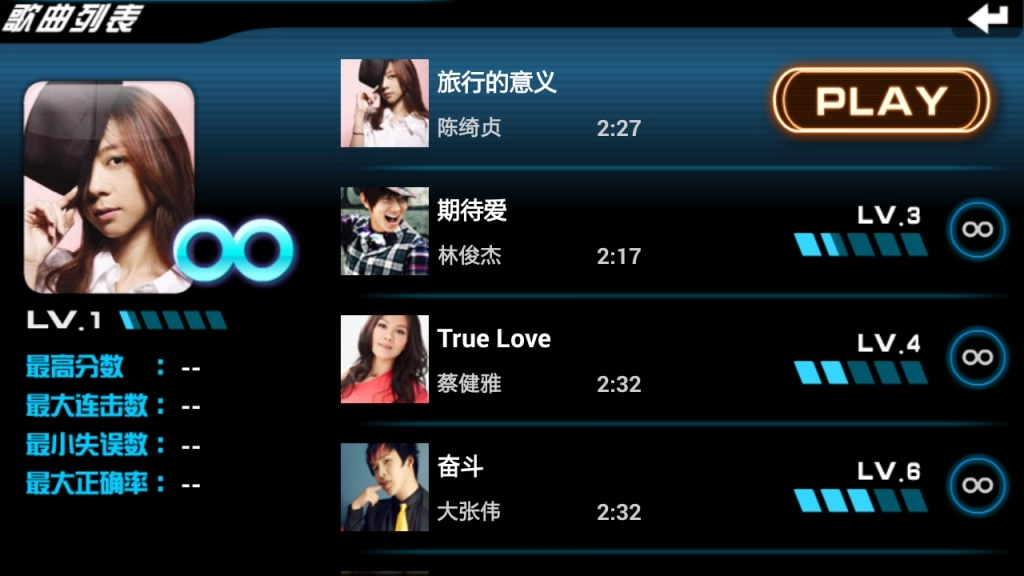Viewport: 1024px width, 576px height.
Task: Tap the infinity icon beside 期待爱
Action: pyautogui.click(x=977, y=230)
